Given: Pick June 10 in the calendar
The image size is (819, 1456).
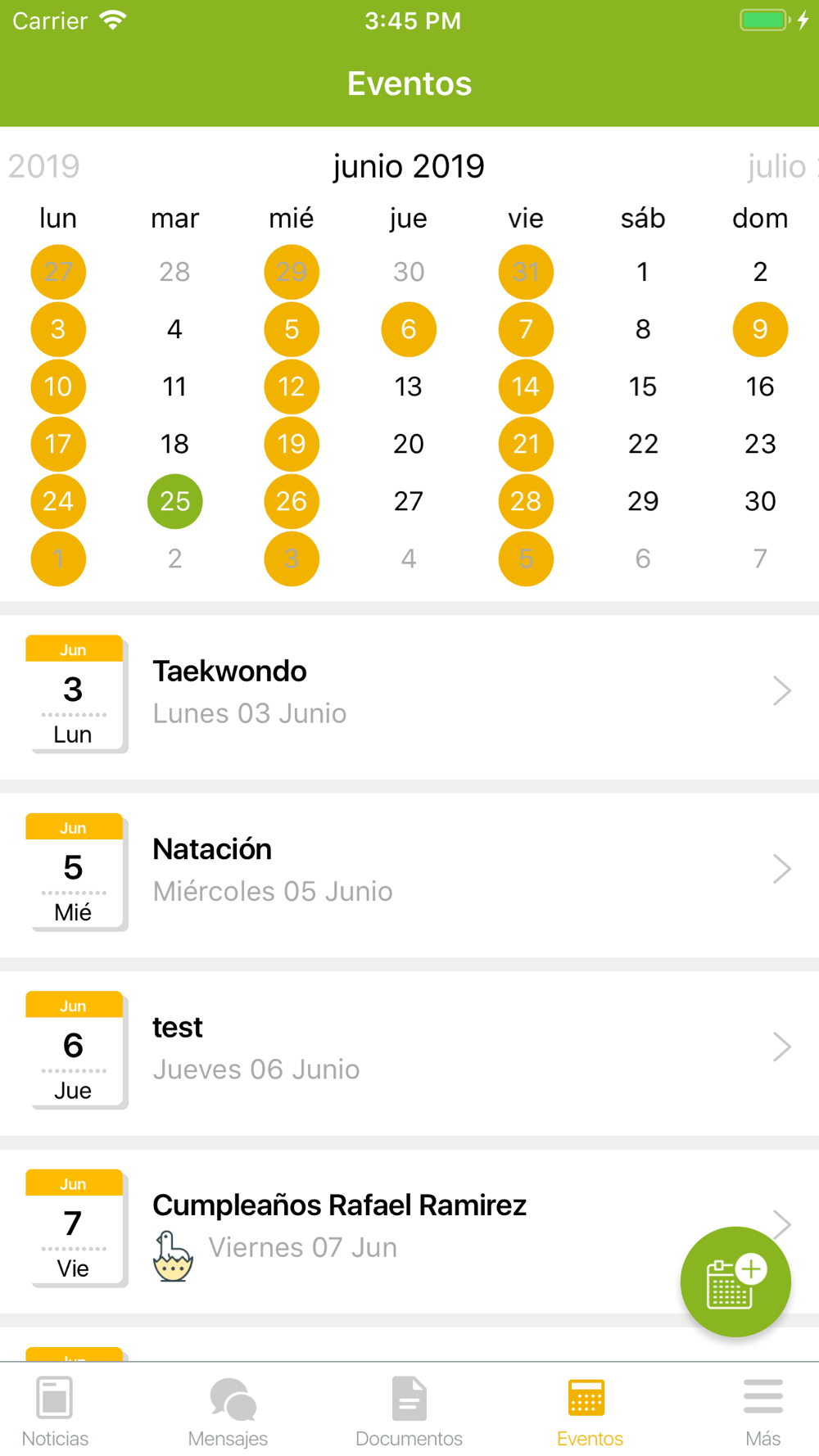Looking at the screenshot, I should click(58, 387).
